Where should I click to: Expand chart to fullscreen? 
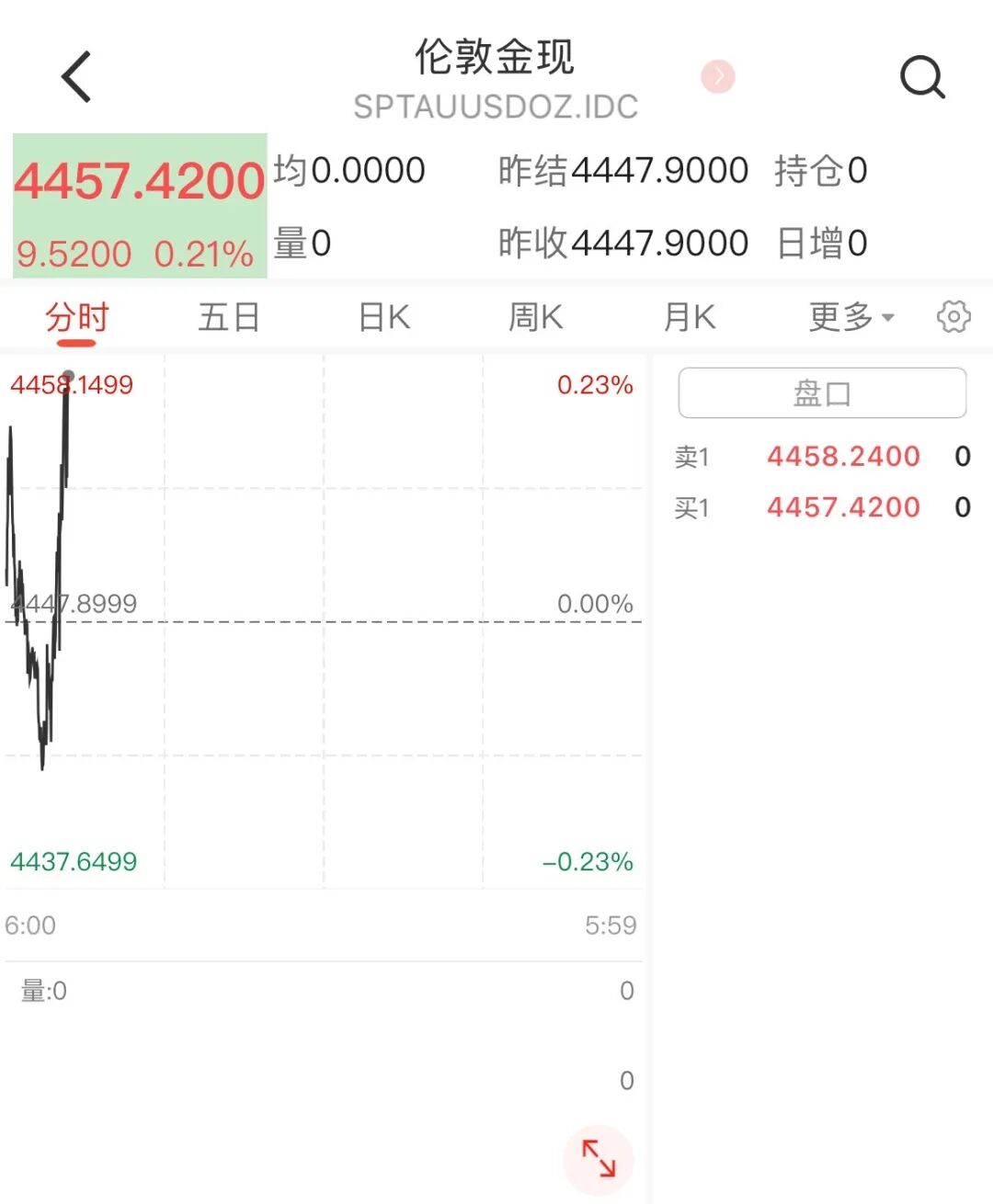click(599, 1159)
